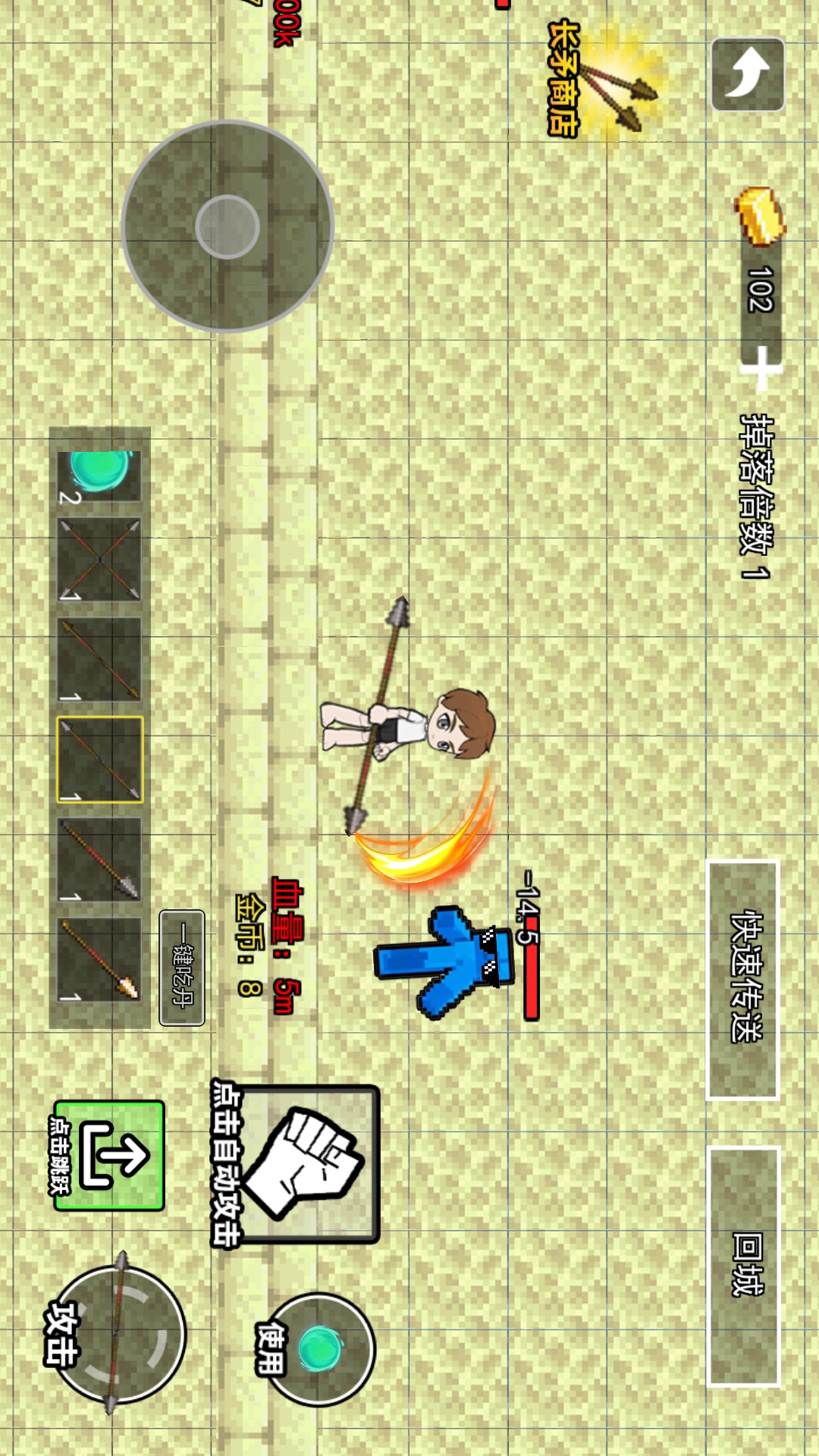Tap the 使用 button with green orb
The height and width of the screenshot is (1456, 819).
pos(318,1349)
